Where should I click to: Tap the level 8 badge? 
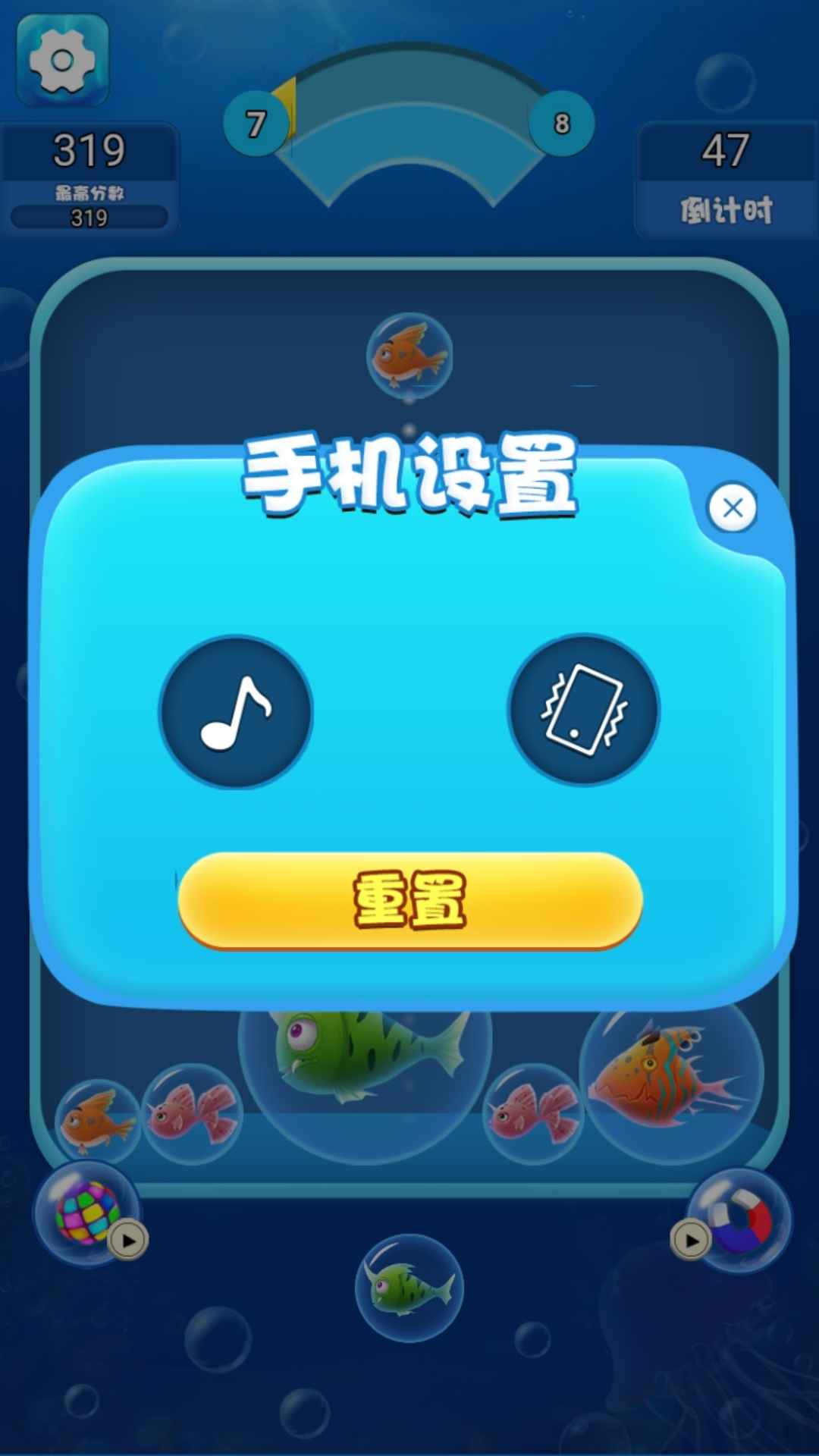562,124
